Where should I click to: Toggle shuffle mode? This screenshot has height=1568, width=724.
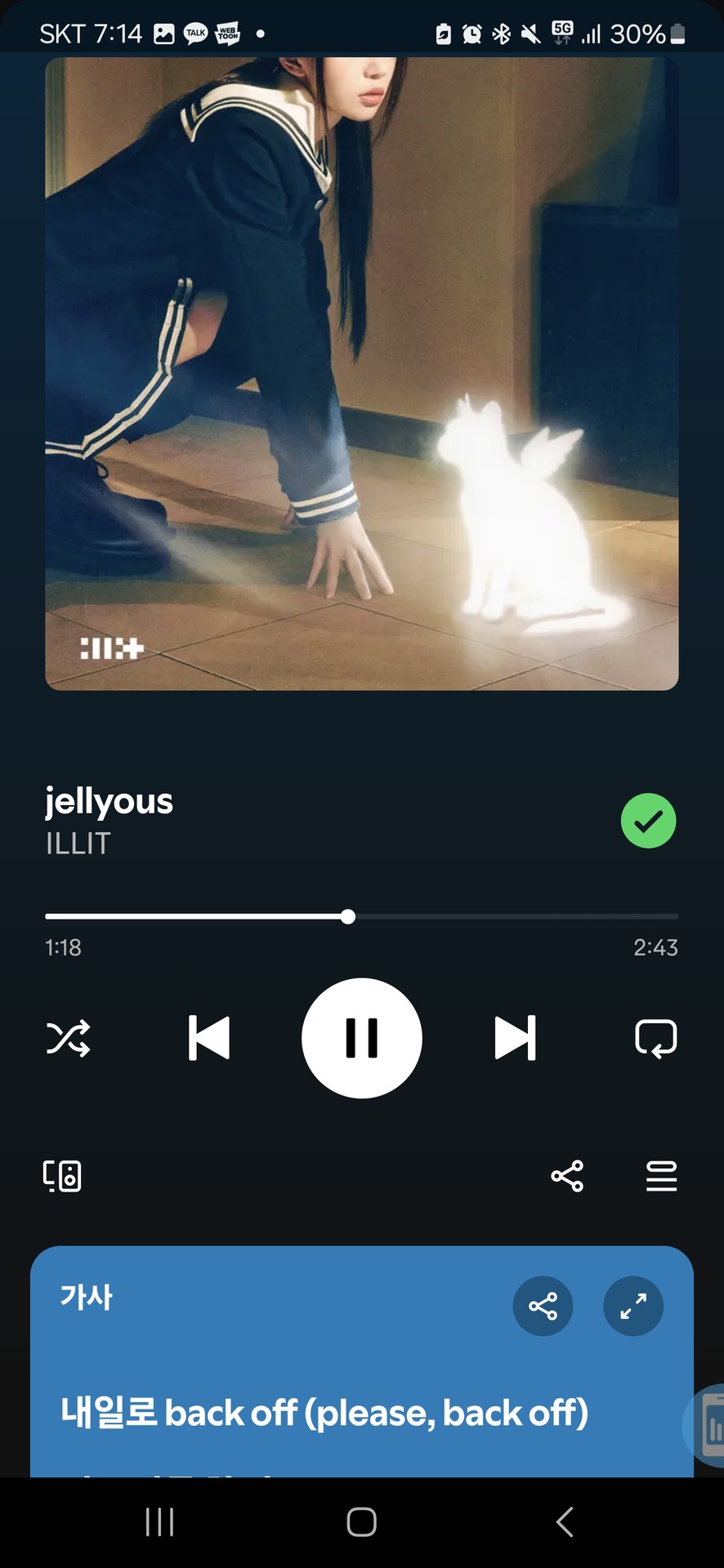[x=69, y=1038]
